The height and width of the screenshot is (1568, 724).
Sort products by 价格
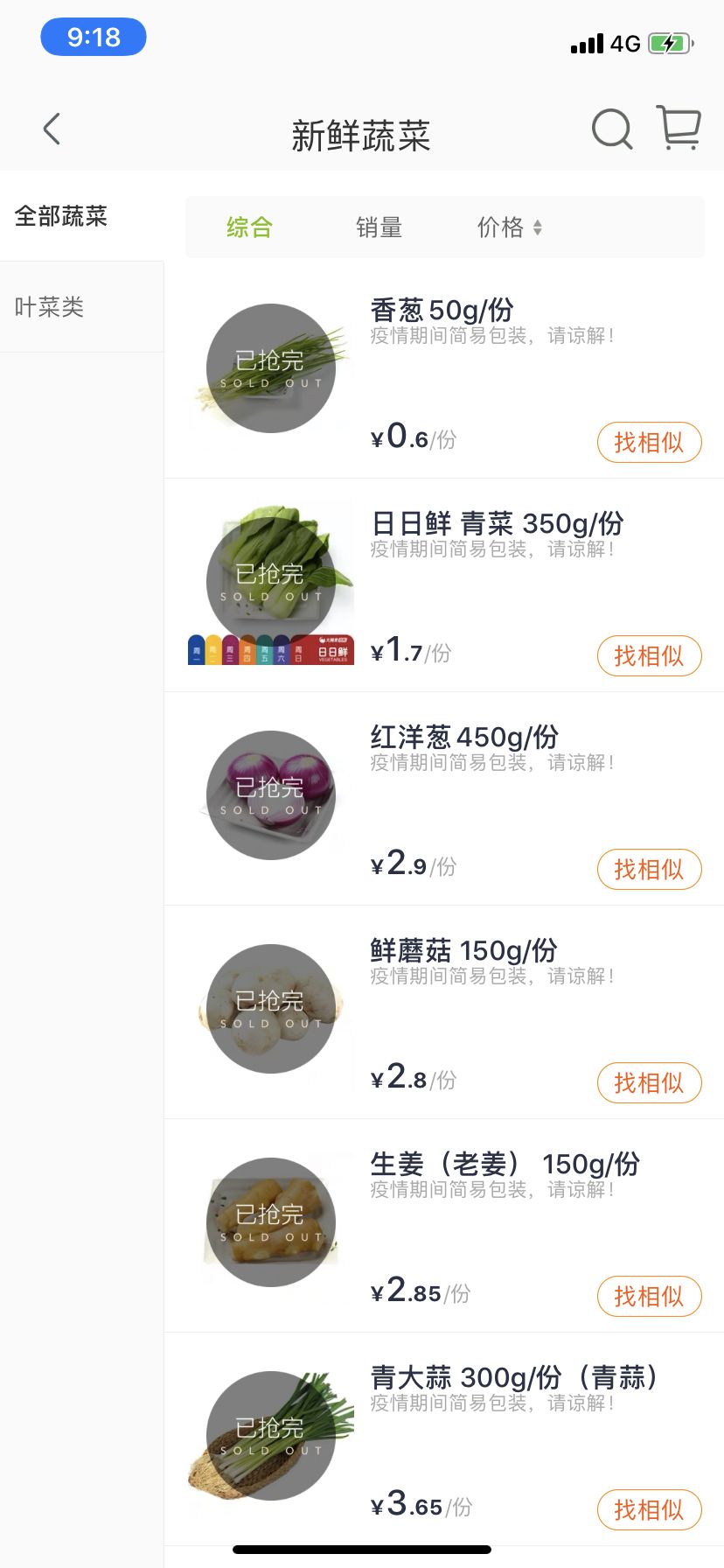click(x=509, y=227)
